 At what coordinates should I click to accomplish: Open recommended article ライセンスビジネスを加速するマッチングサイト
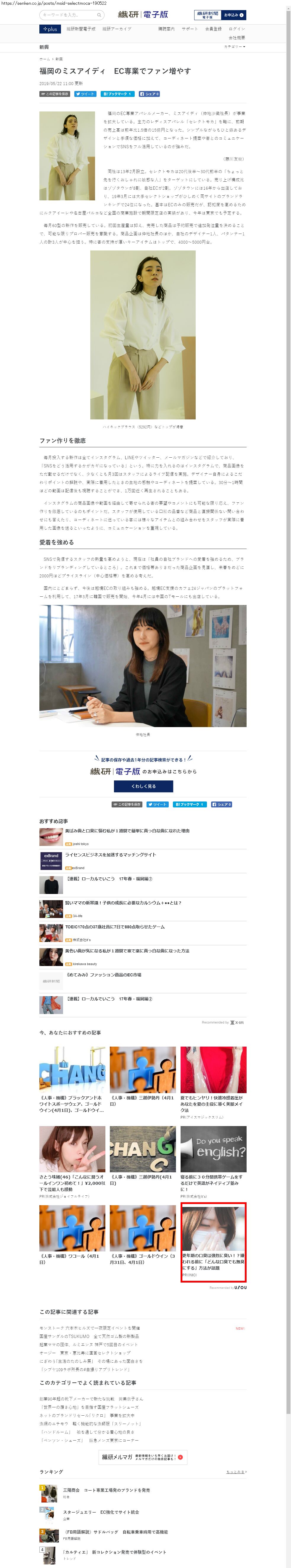point(110,855)
